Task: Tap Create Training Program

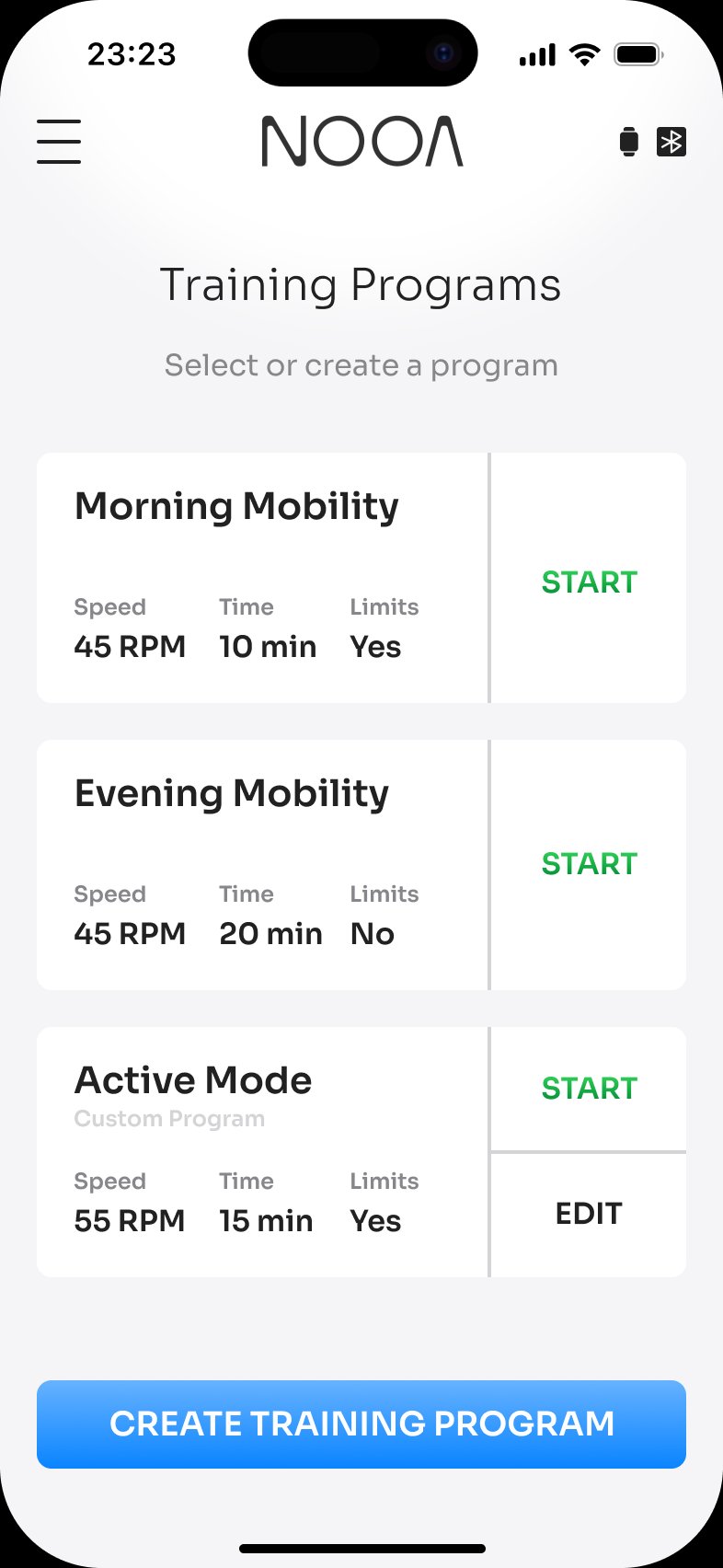Action: 361,1424
